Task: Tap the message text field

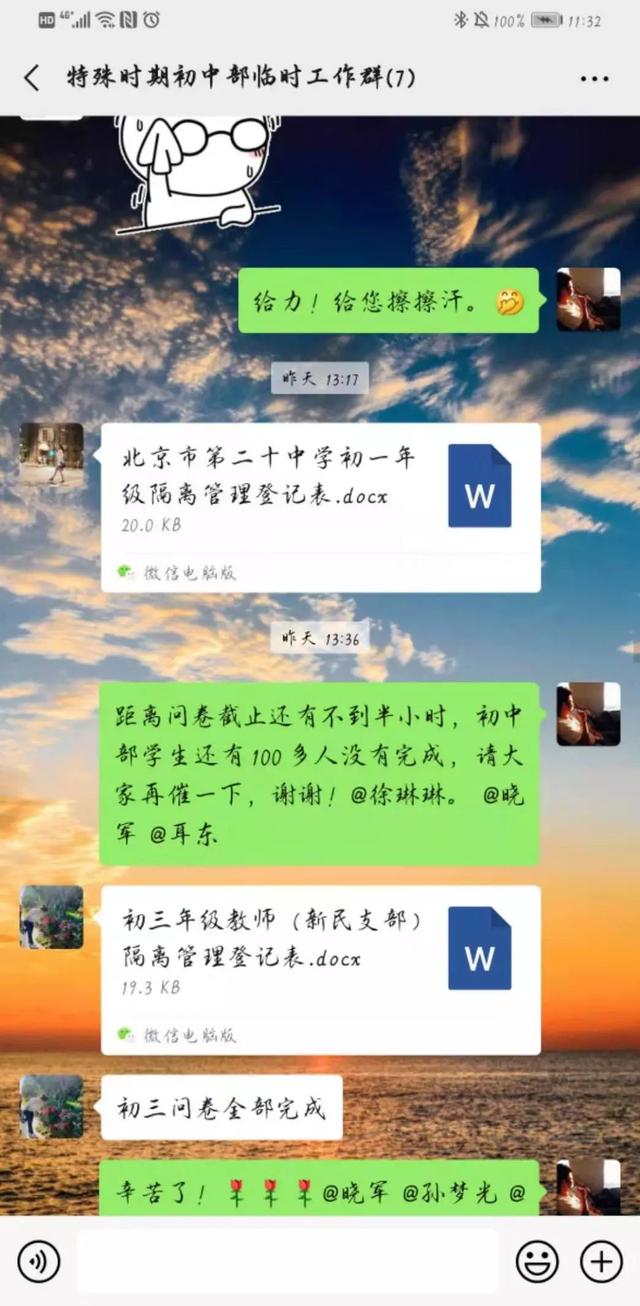Action: click(288, 1262)
